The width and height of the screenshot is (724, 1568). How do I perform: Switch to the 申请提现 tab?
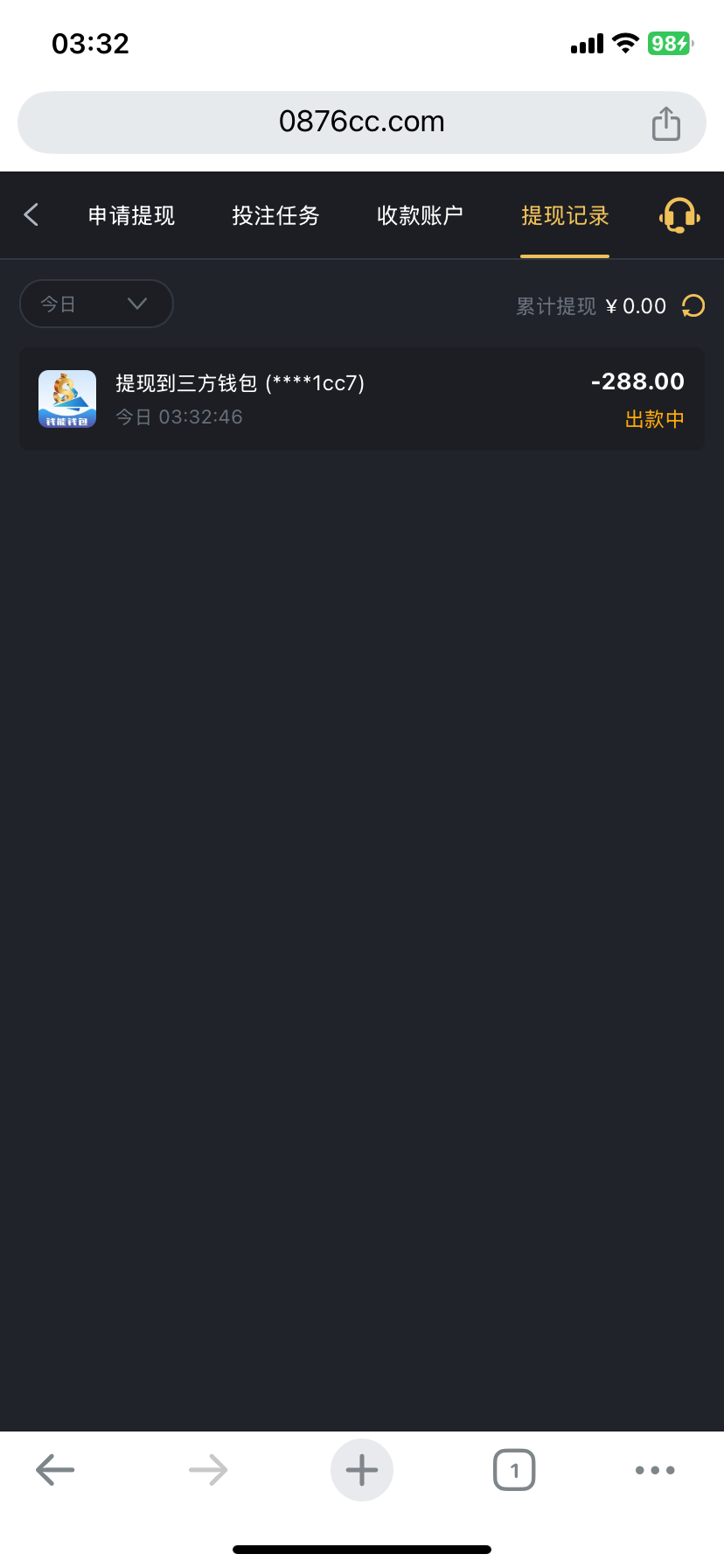pos(131,215)
